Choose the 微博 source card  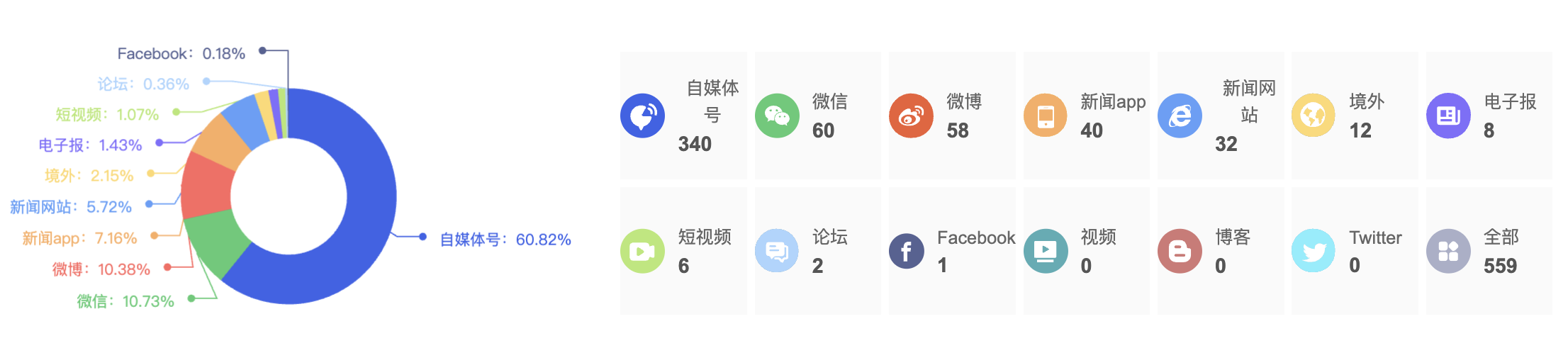coord(951,116)
